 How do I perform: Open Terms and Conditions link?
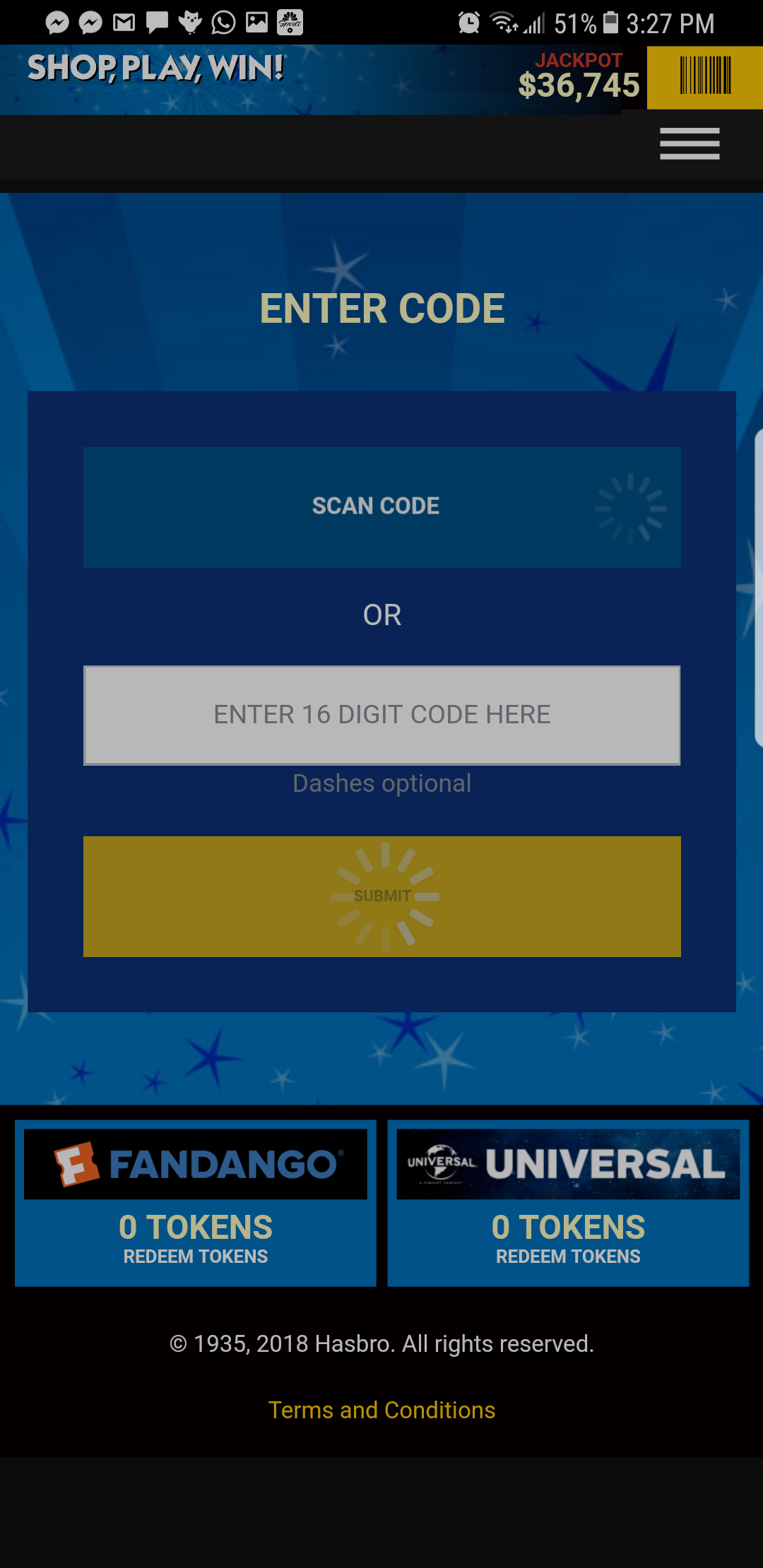pyautogui.click(x=382, y=1410)
